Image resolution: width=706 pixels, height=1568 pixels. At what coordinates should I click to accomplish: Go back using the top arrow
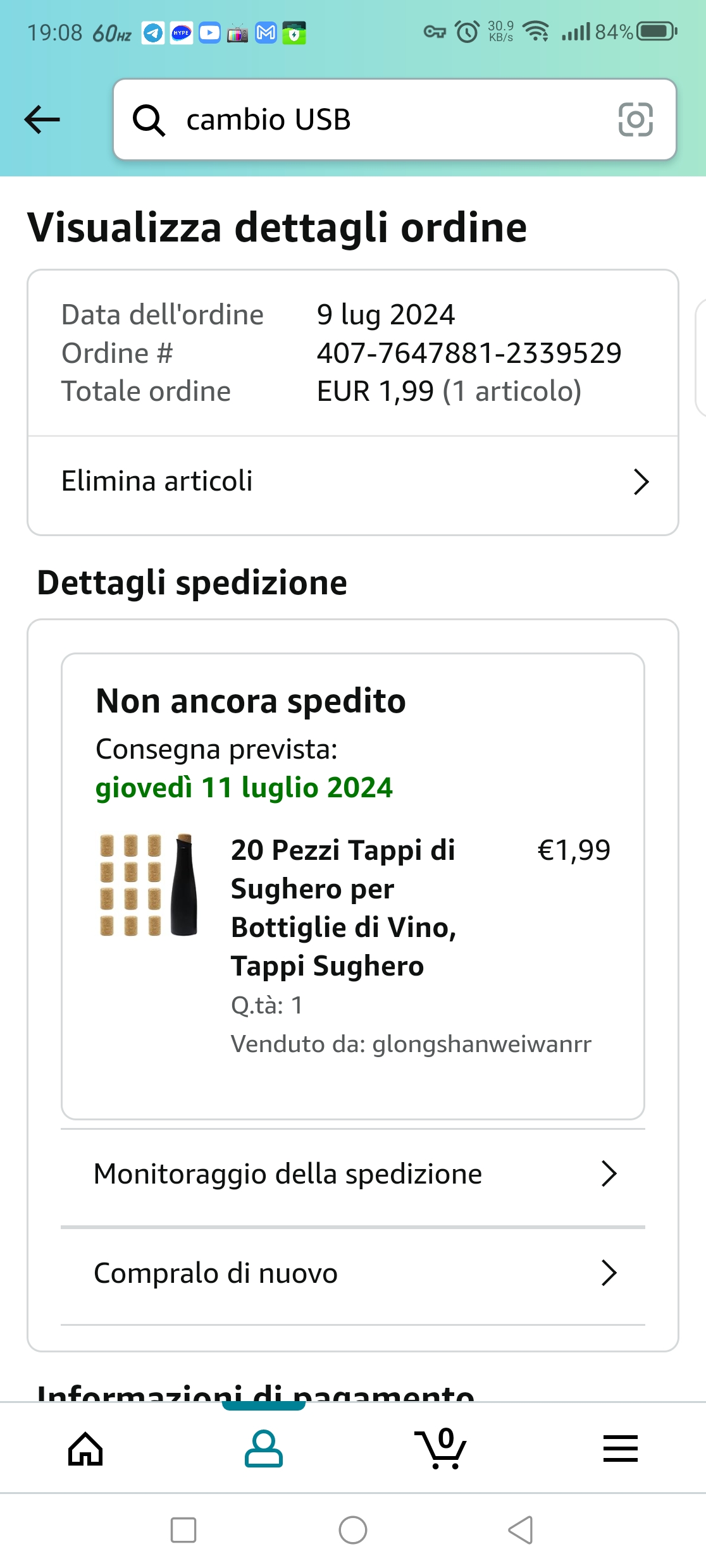click(42, 119)
